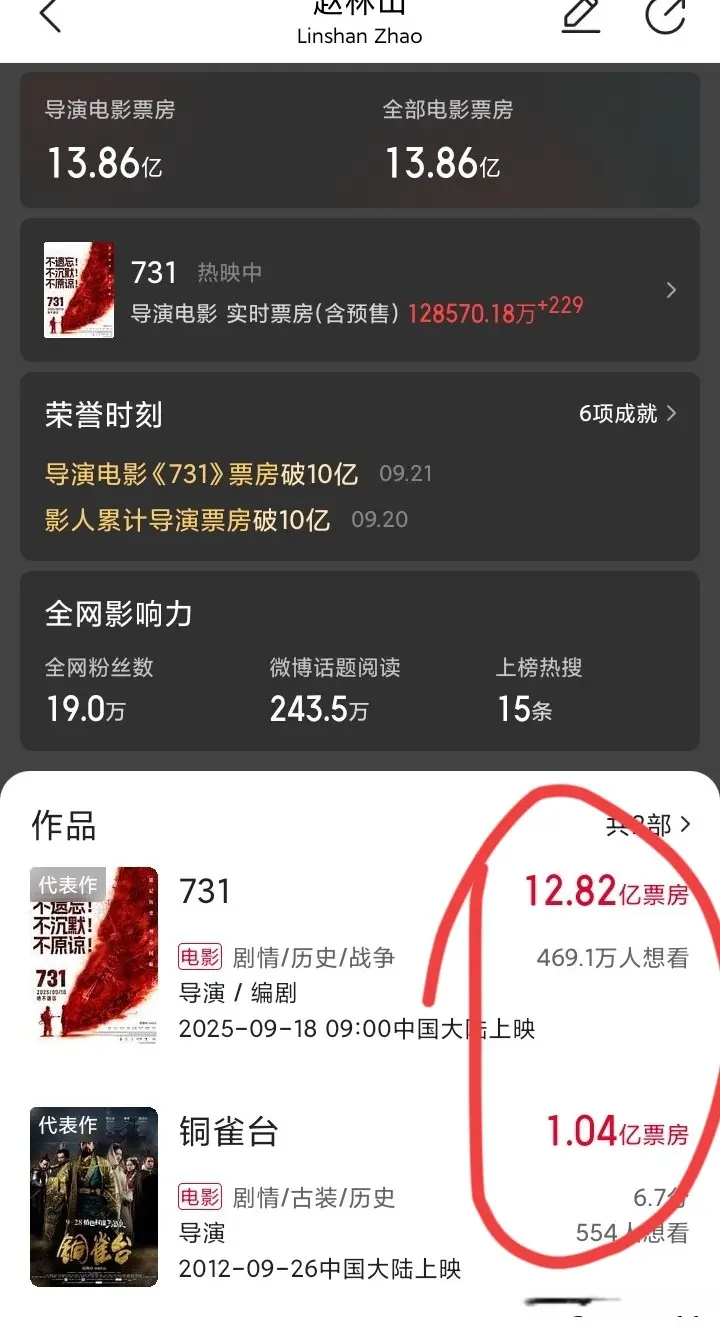This screenshot has height=1332, width=720.
Task: Share this filmmaker profile
Action: [665, 16]
